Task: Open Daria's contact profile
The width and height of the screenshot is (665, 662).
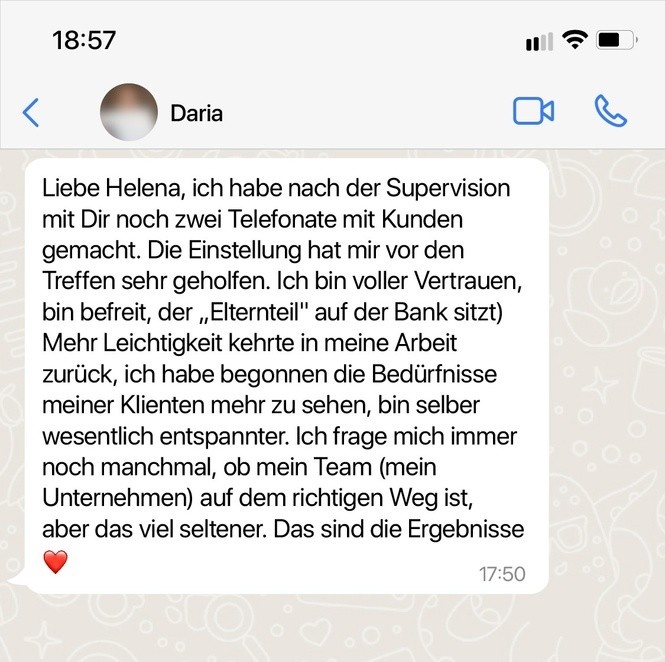Action: [196, 113]
